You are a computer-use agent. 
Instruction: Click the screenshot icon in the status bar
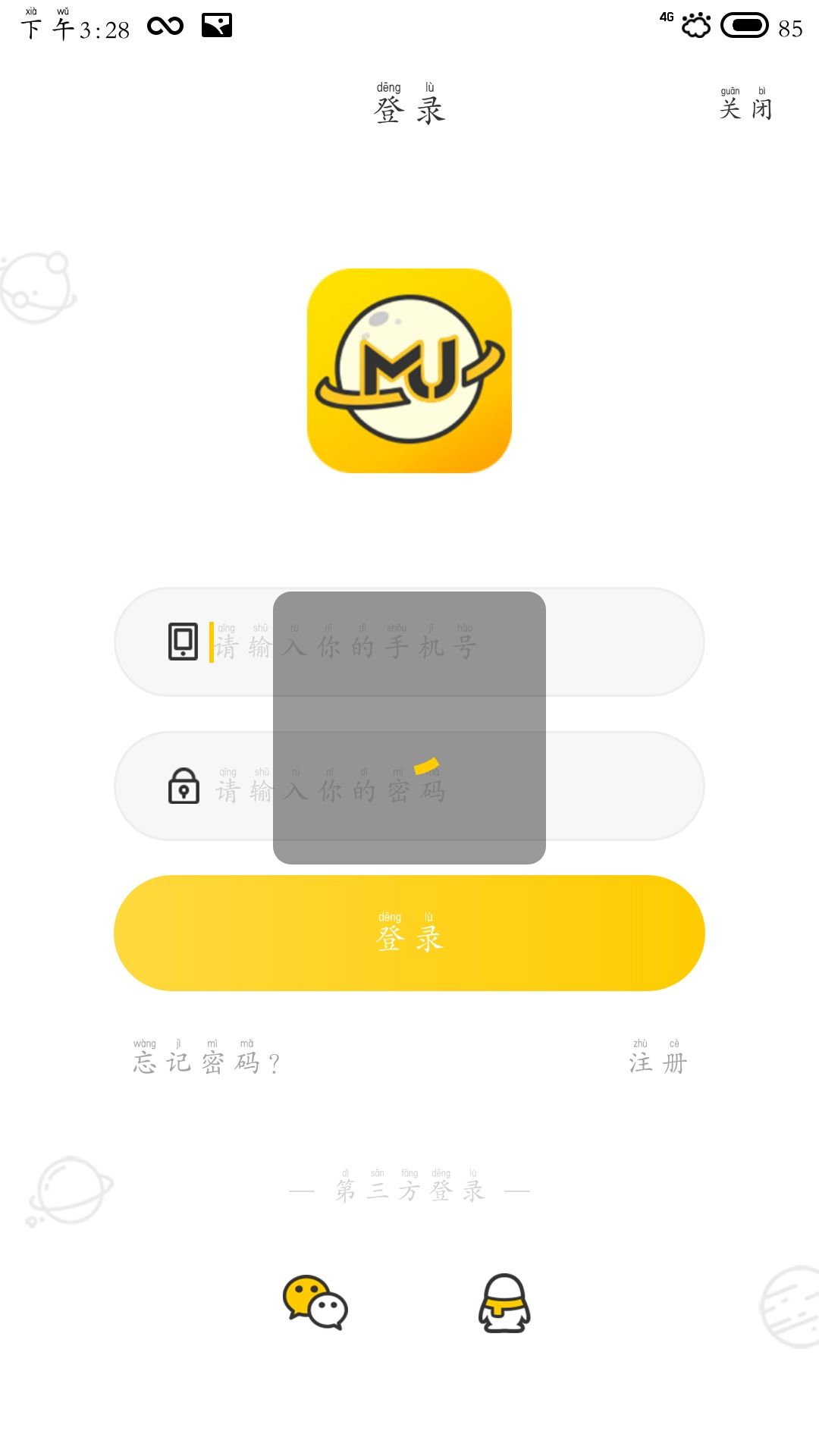click(x=216, y=25)
